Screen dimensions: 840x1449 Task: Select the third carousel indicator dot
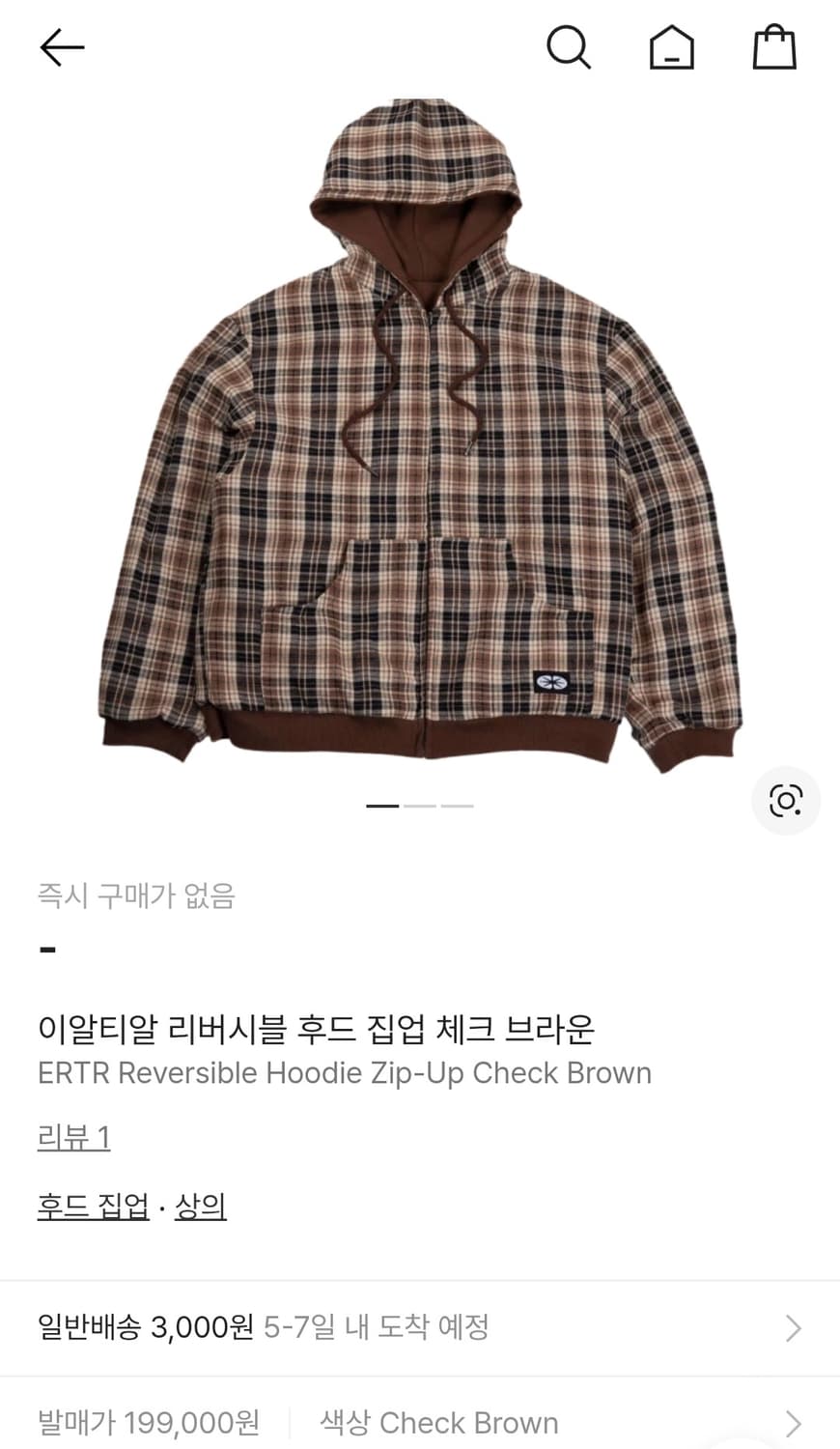pyautogui.click(x=457, y=805)
